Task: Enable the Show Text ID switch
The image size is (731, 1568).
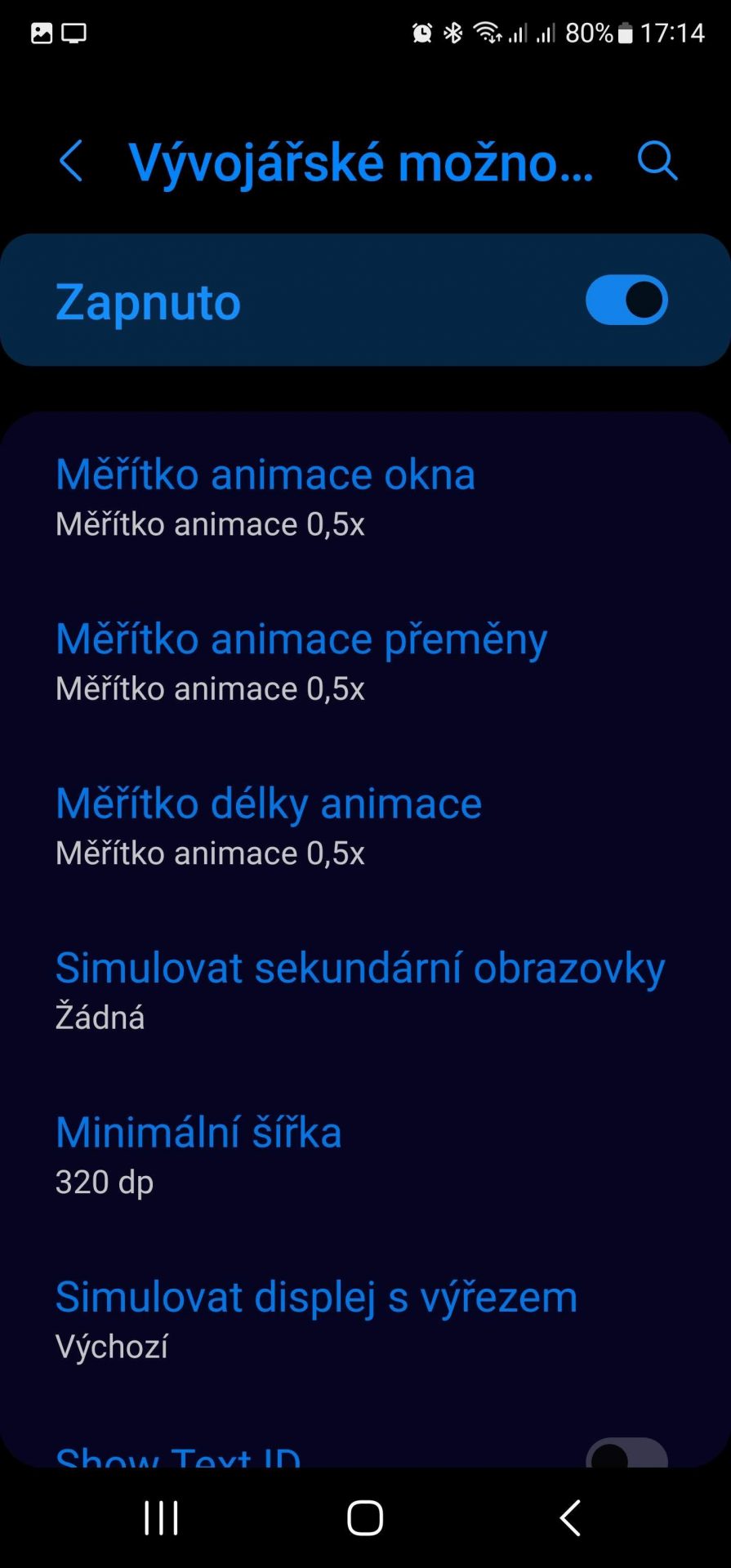Action: point(626,1454)
